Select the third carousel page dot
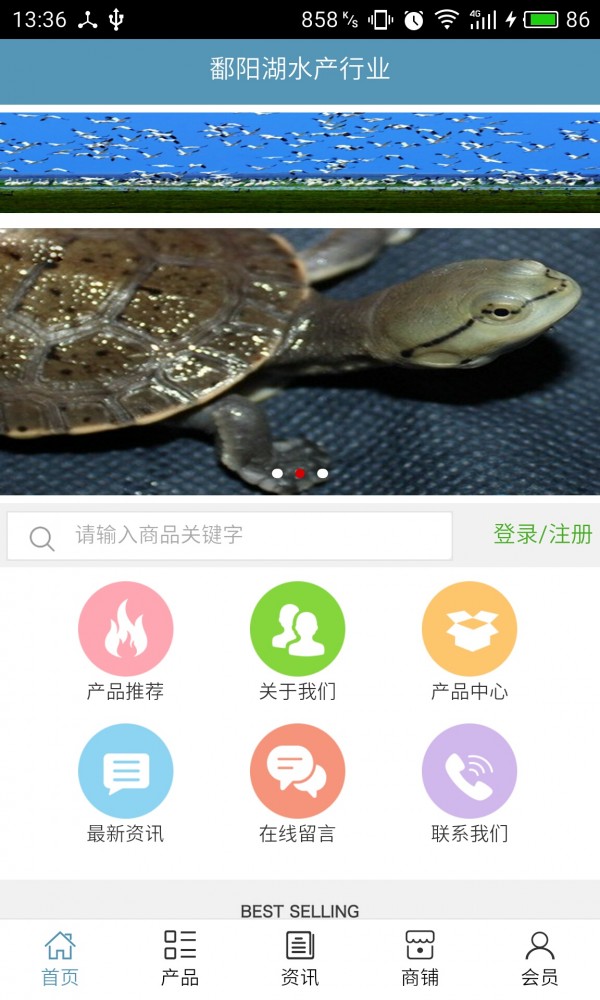The width and height of the screenshot is (600, 1000). 322,473
